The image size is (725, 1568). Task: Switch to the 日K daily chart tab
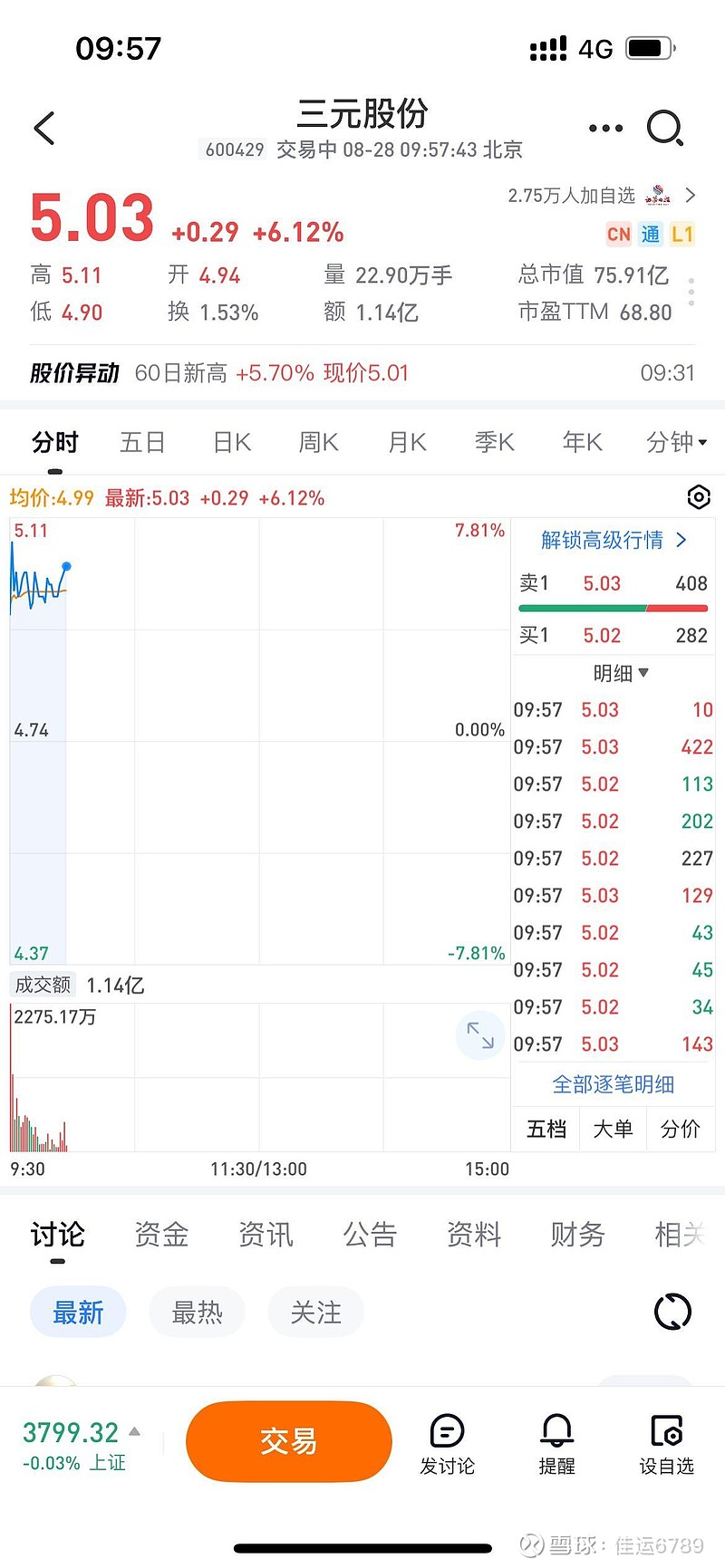231,442
